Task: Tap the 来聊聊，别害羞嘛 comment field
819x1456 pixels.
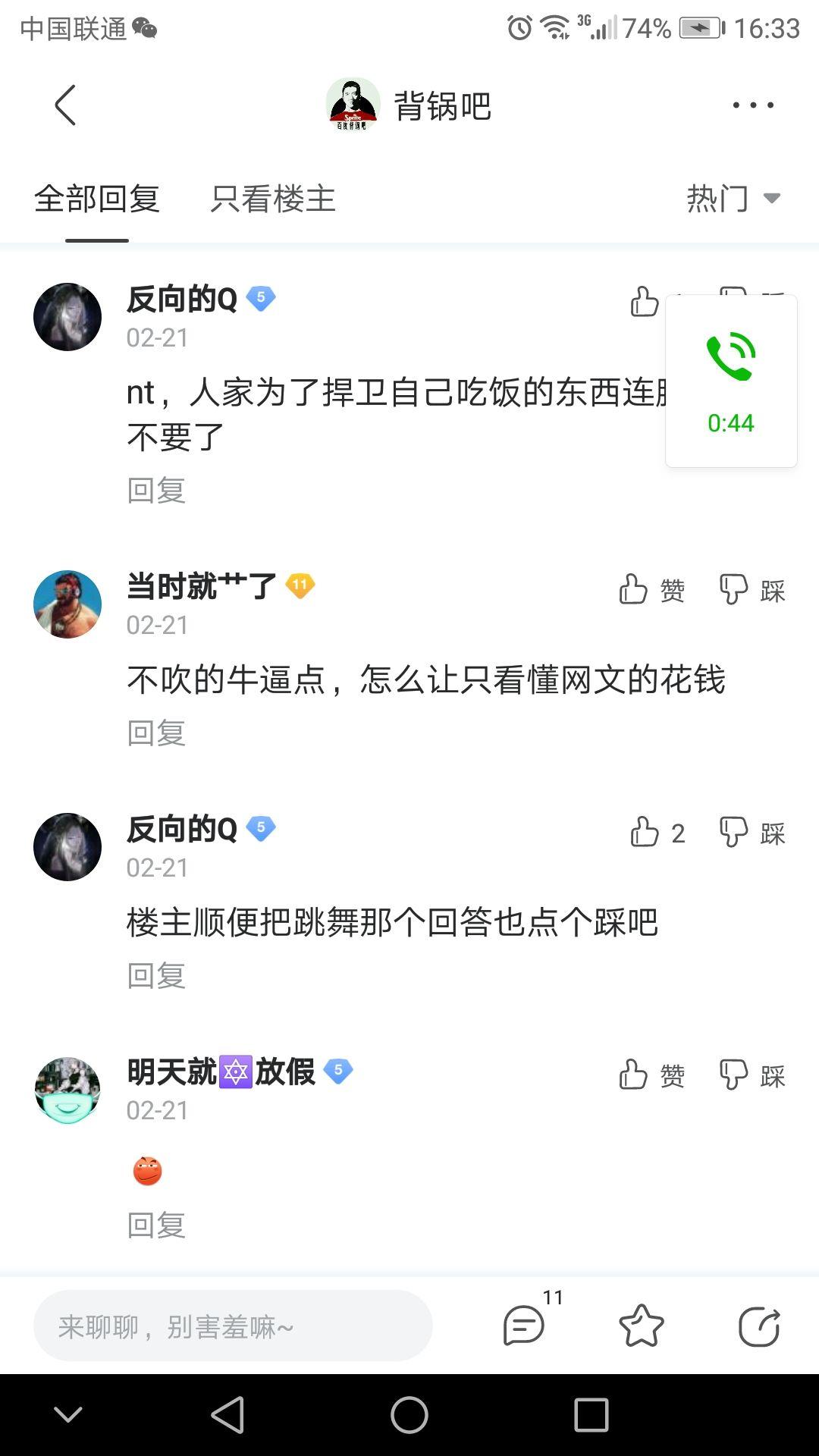Action: [x=233, y=1326]
